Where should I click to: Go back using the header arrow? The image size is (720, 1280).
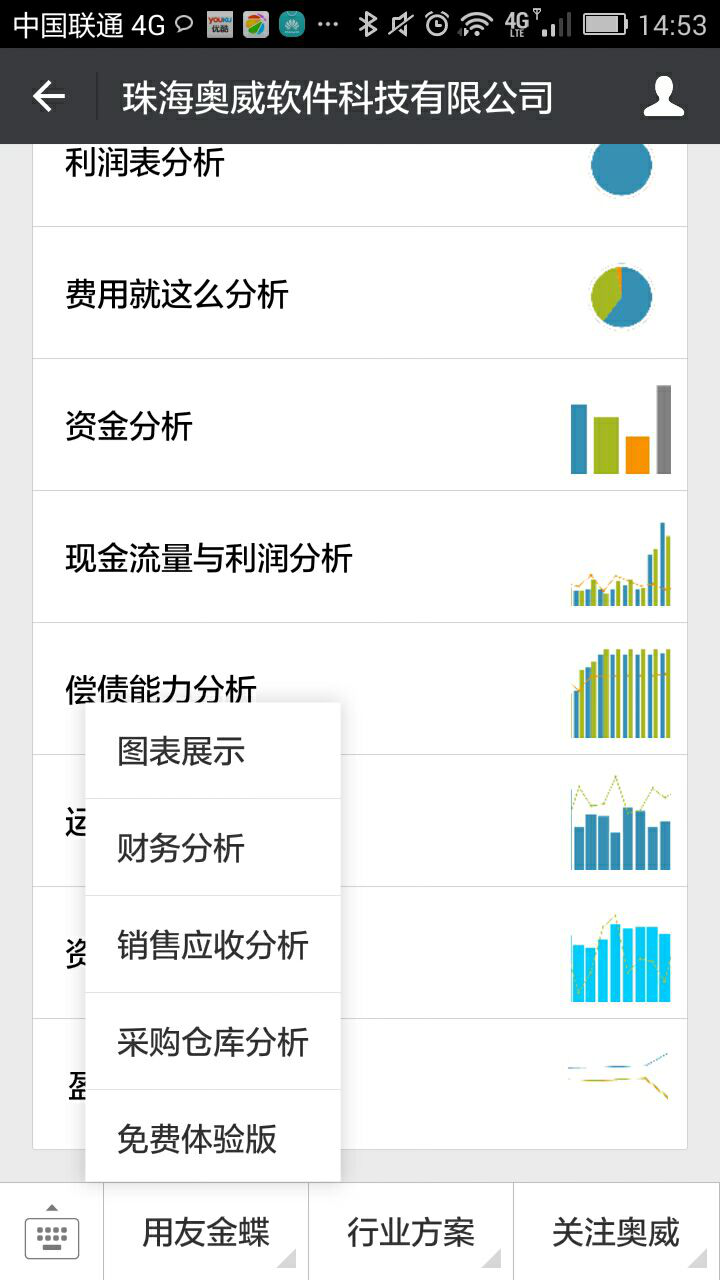point(48,97)
